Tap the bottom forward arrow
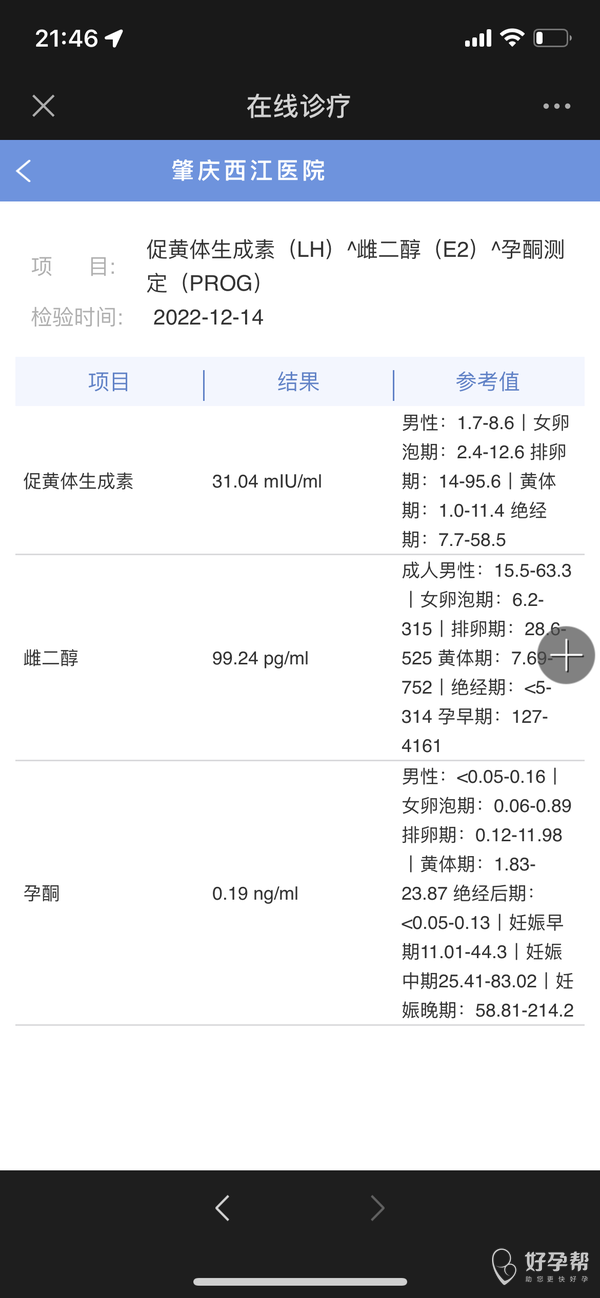 [377, 1208]
